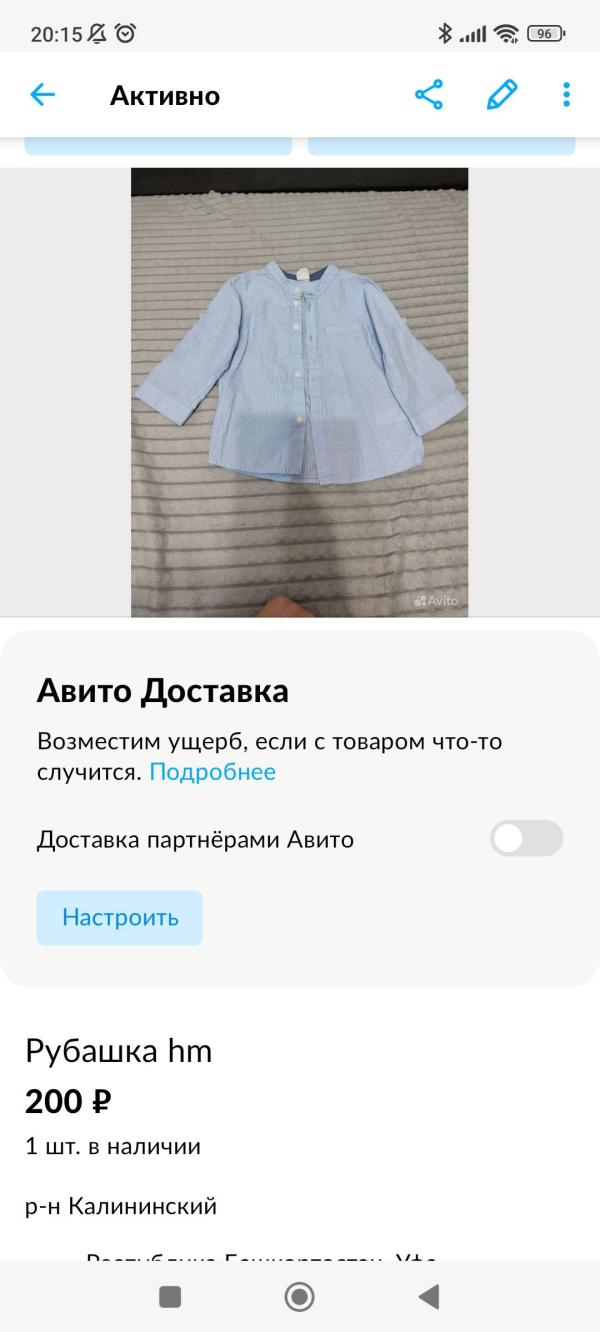The height and width of the screenshot is (1332, 600).
Task: Enable Доставка партнёрами Авито switch
Action: pyautogui.click(x=526, y=838)
